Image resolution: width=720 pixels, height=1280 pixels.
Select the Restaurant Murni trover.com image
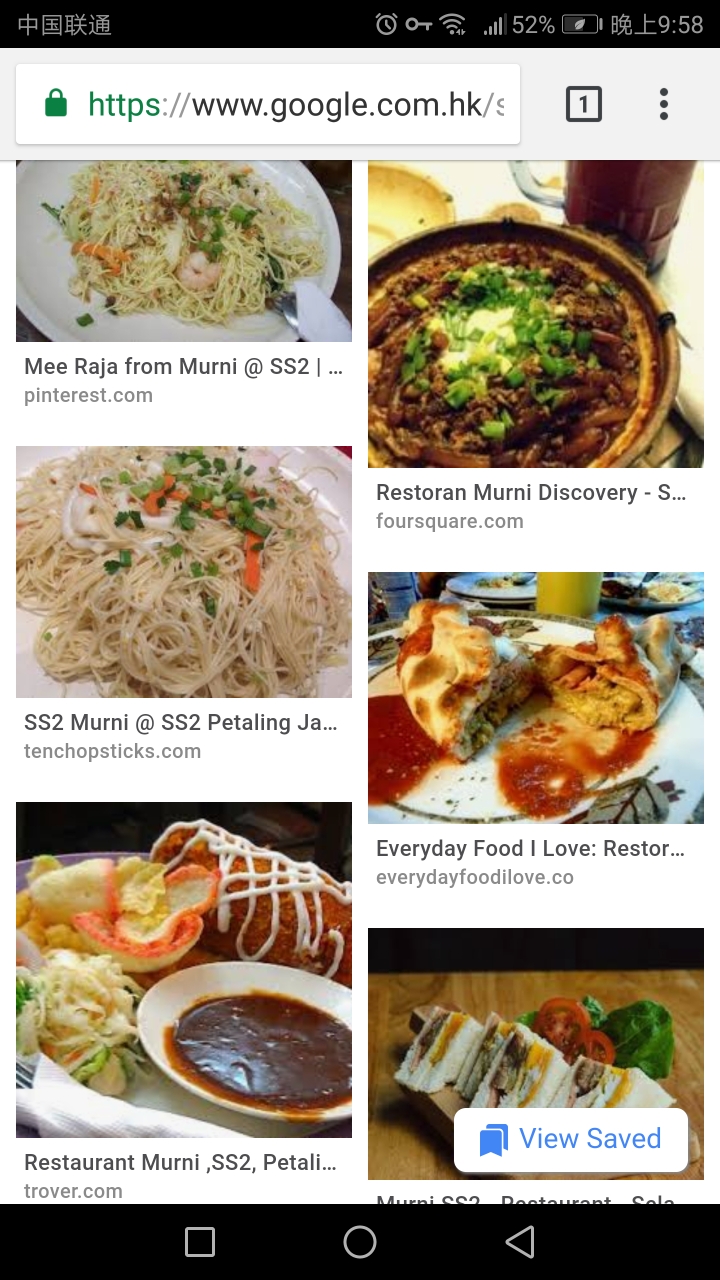point(184,970)
